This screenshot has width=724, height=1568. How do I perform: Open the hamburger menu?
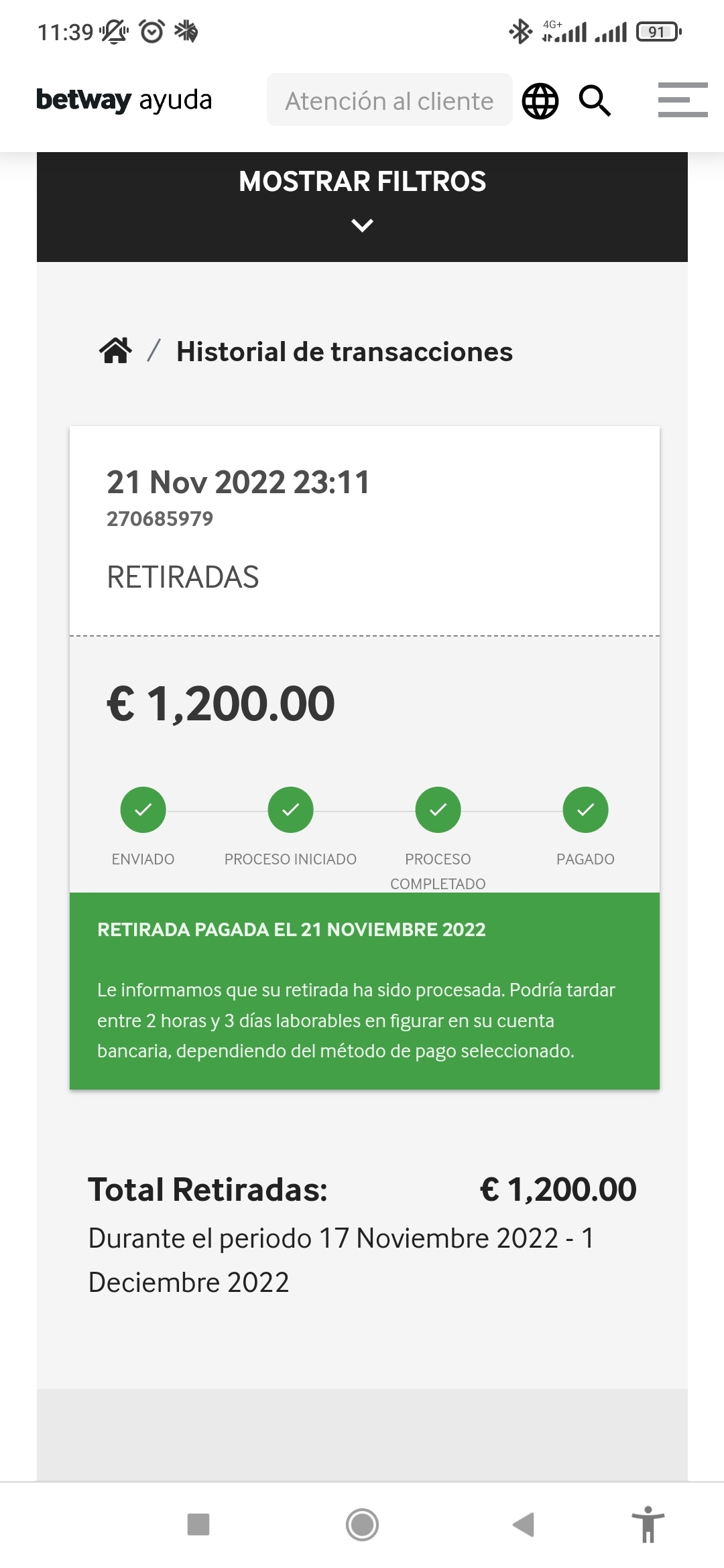[682, 100]
